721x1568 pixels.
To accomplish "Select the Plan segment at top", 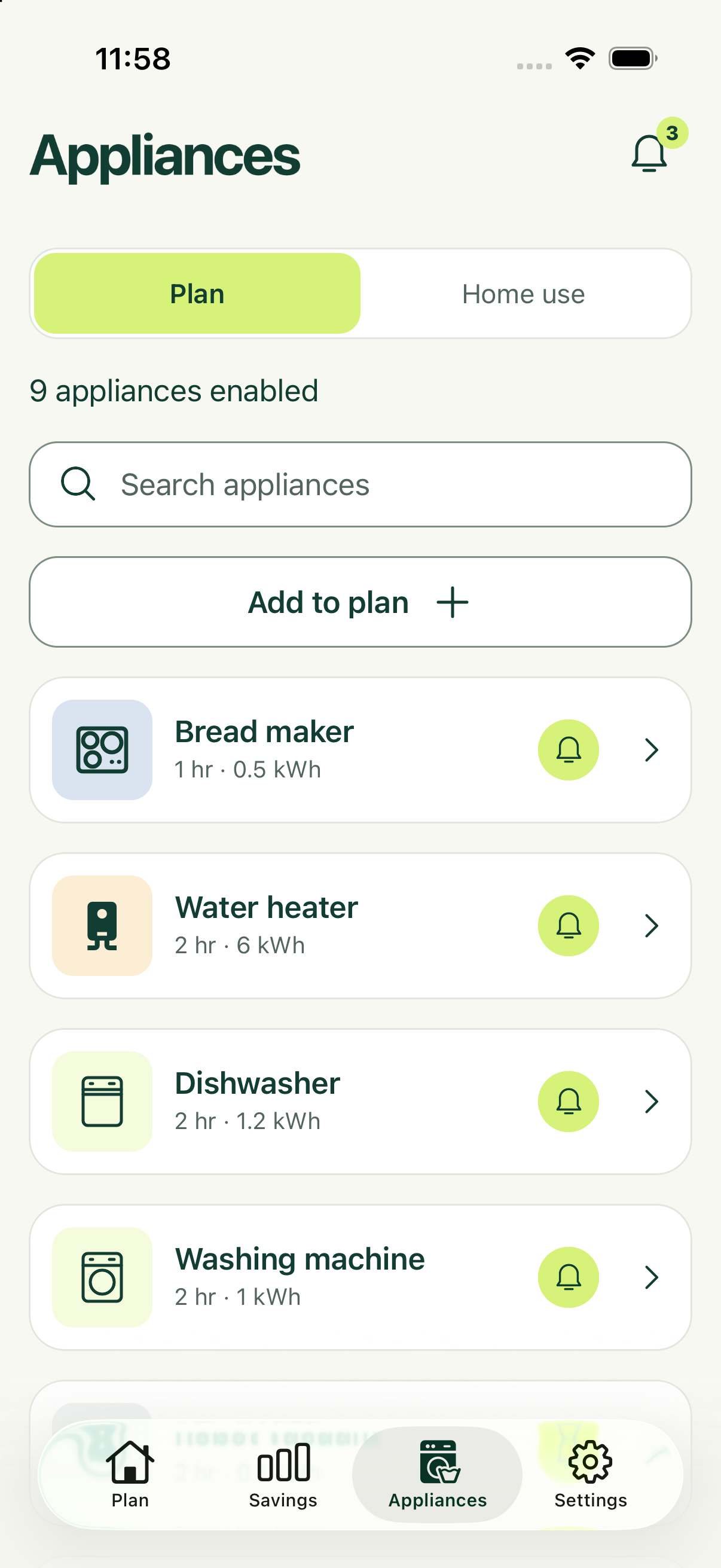I will [x=197, y=294].
